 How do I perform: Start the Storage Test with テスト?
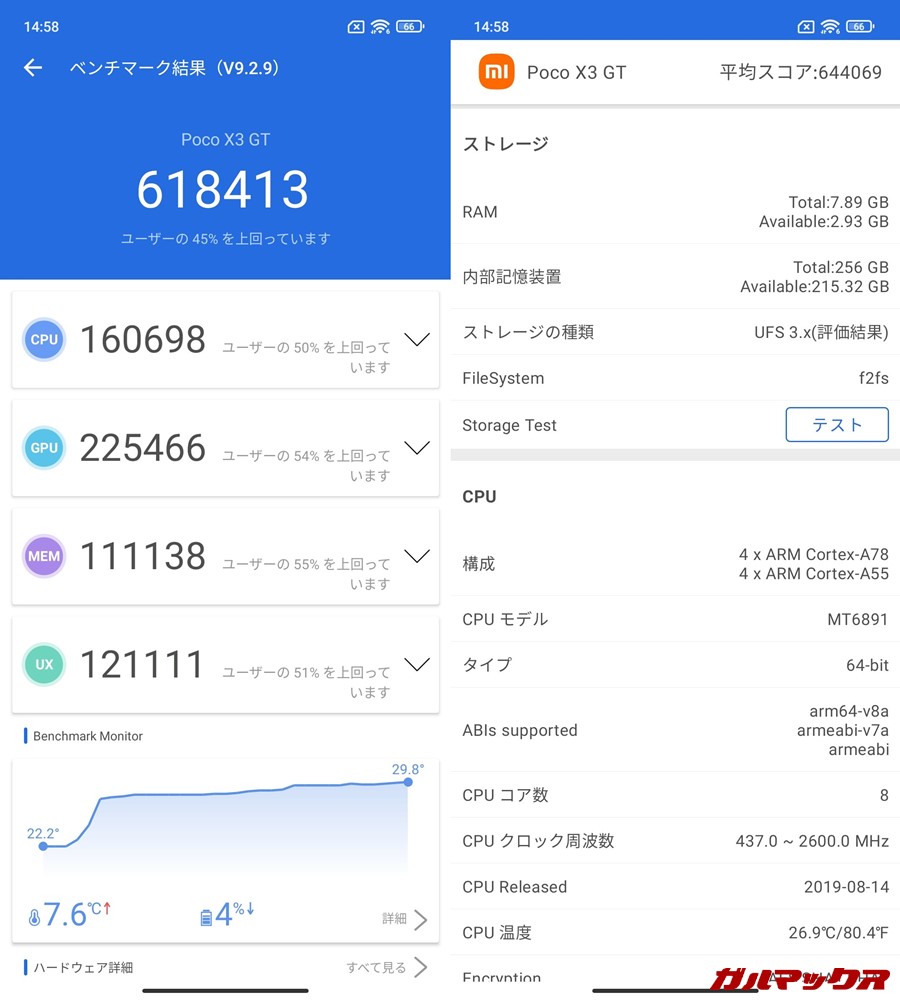pos(837,425)
